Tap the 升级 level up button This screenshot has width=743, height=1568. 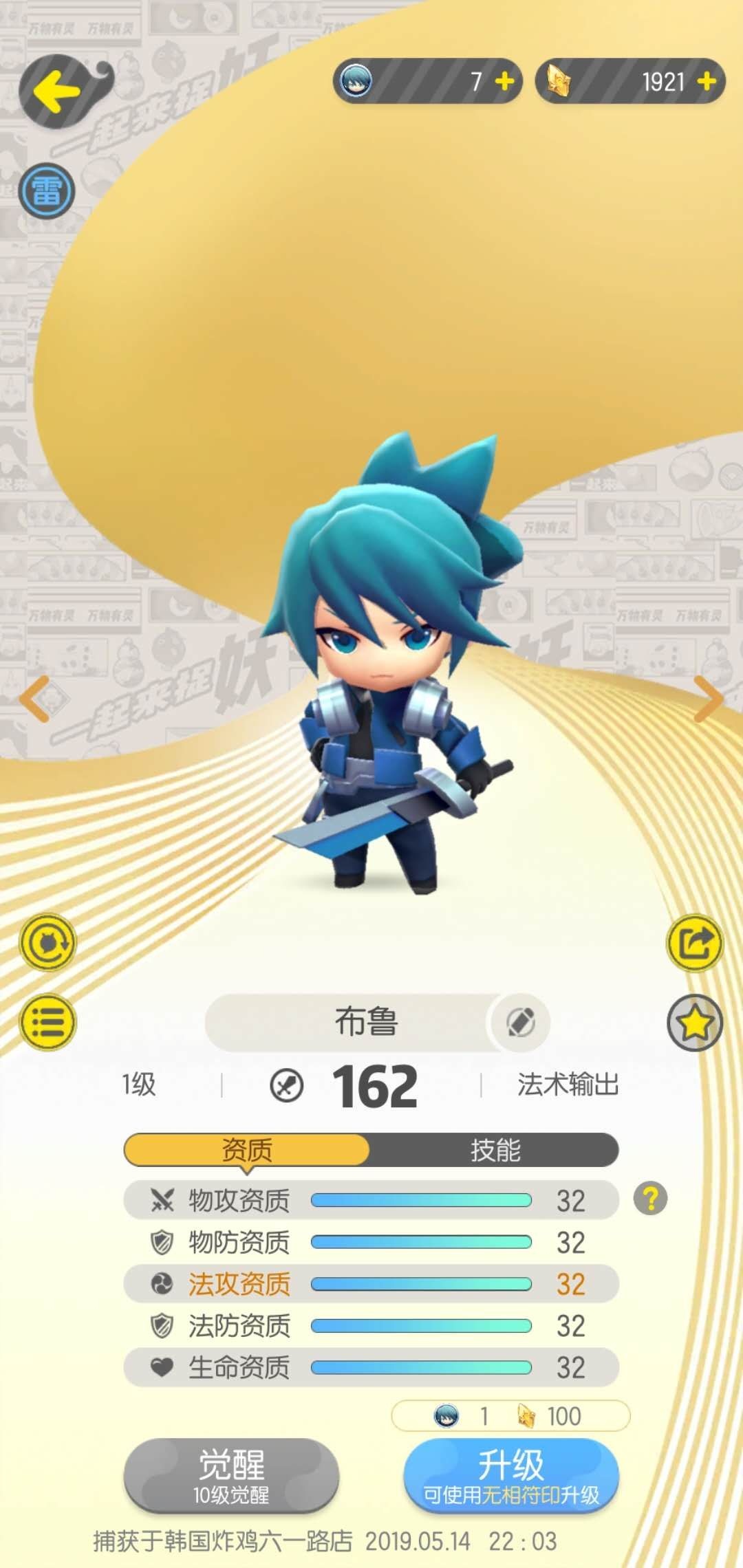tap(511, 1476)
